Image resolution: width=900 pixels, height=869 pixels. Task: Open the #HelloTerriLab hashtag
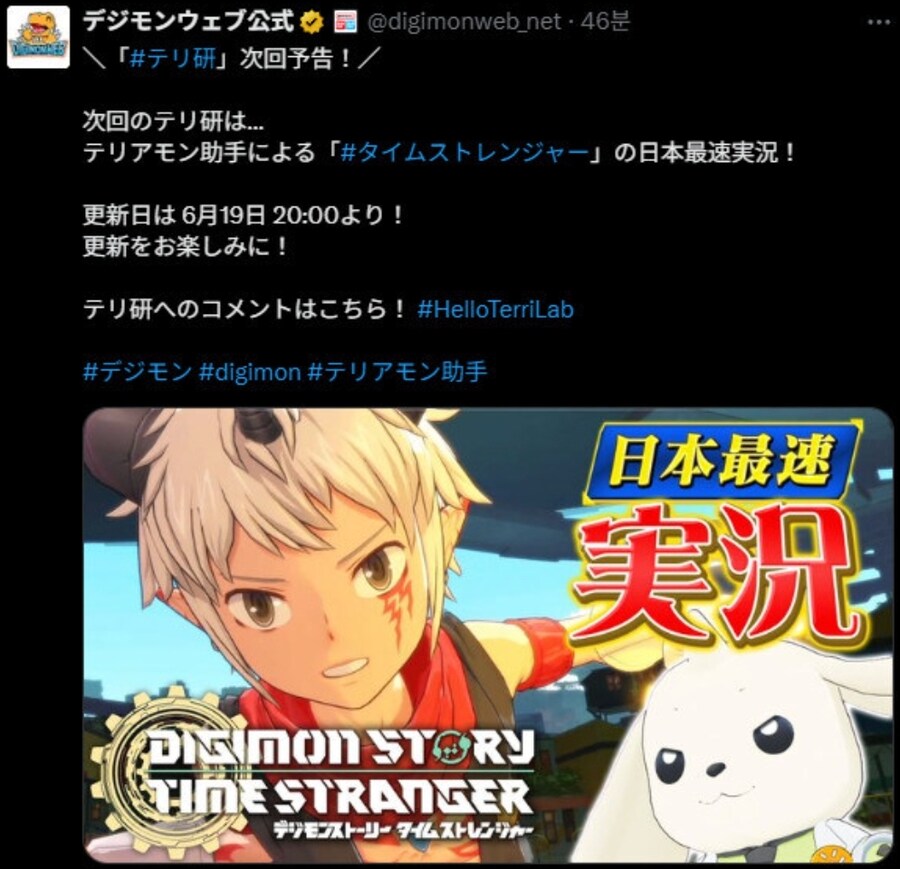coord(495,309)
